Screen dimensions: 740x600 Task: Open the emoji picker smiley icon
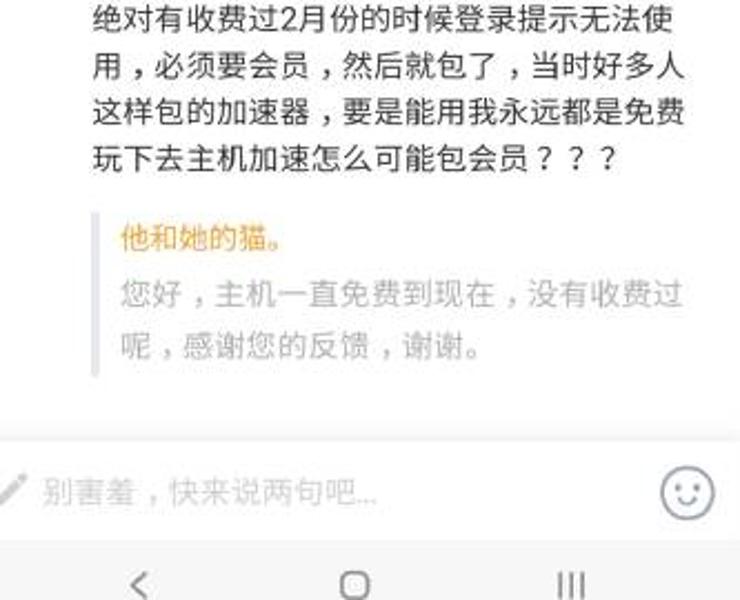pos(688,493)
